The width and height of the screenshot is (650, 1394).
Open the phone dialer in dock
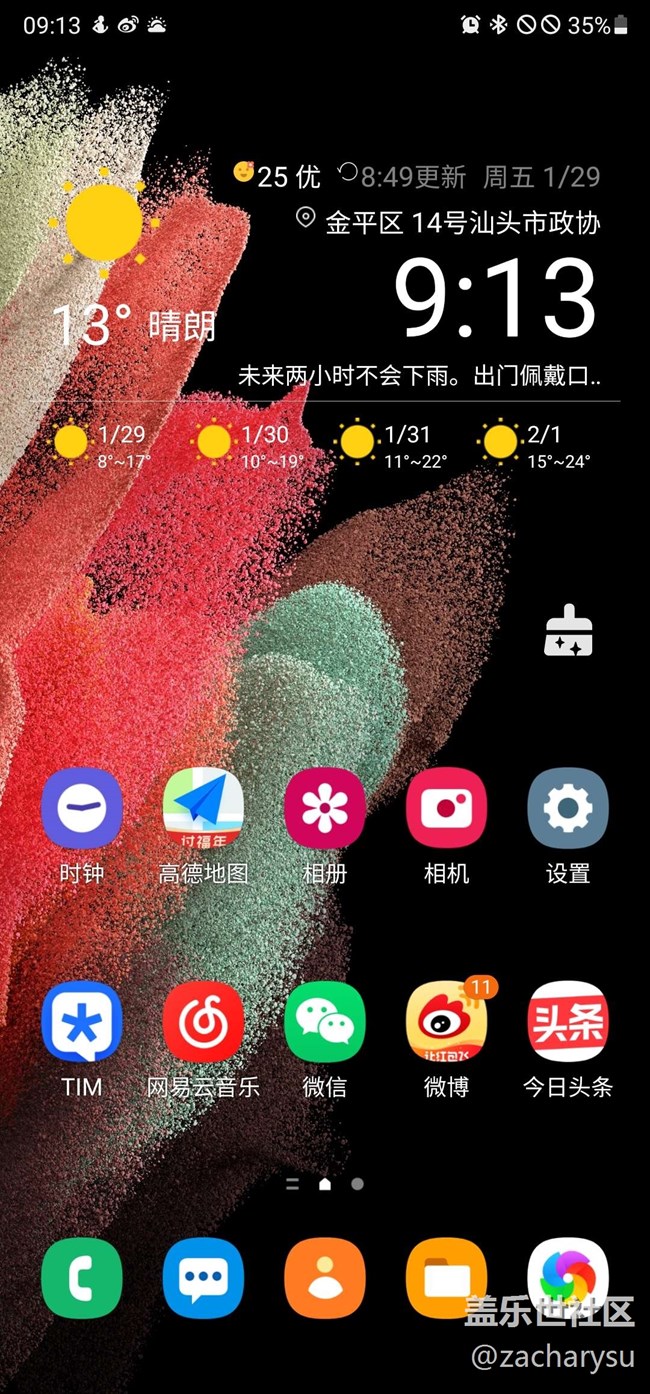(82, 1278)
